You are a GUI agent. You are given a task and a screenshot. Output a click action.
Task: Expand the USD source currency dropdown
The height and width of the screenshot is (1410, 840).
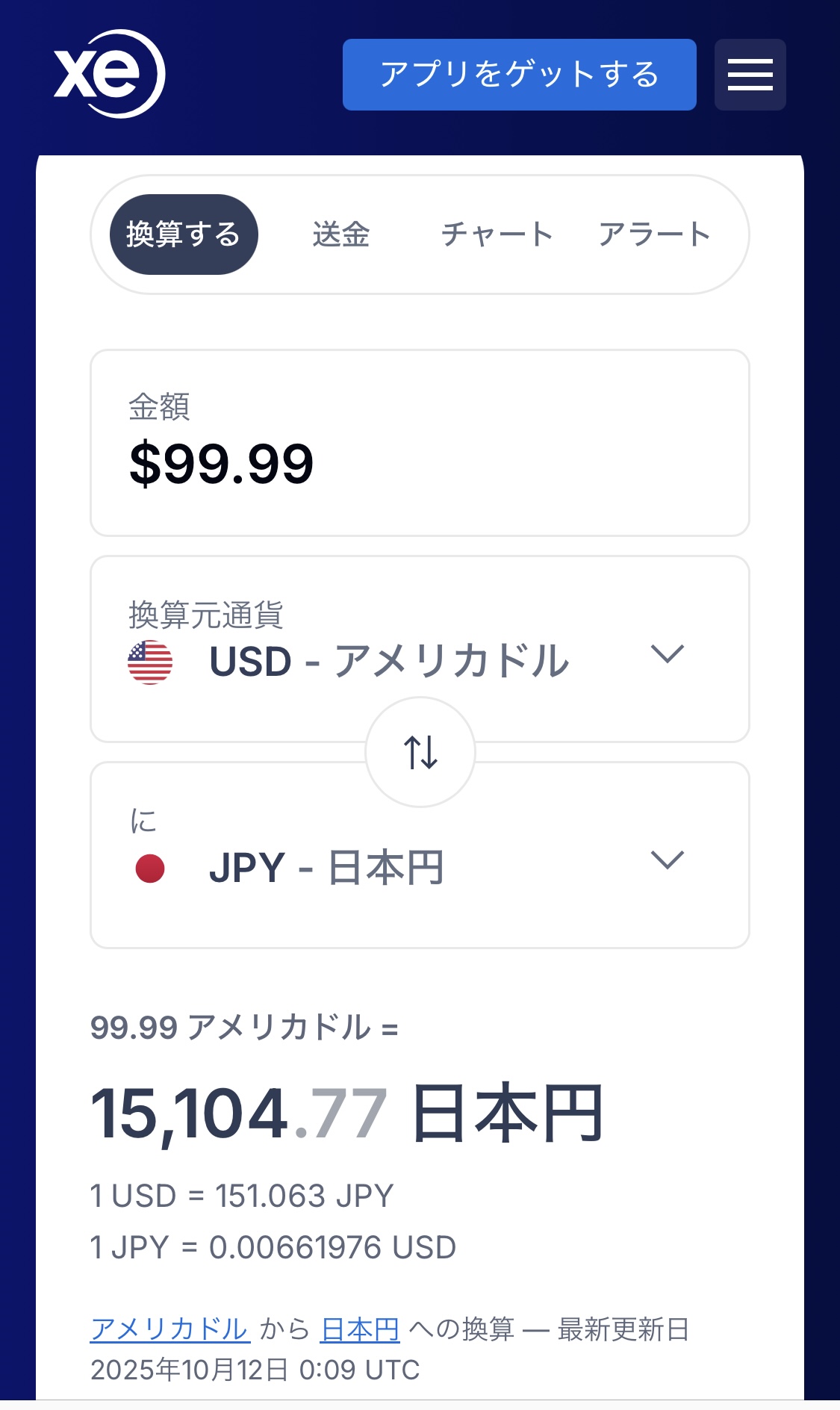pos(667,654)
